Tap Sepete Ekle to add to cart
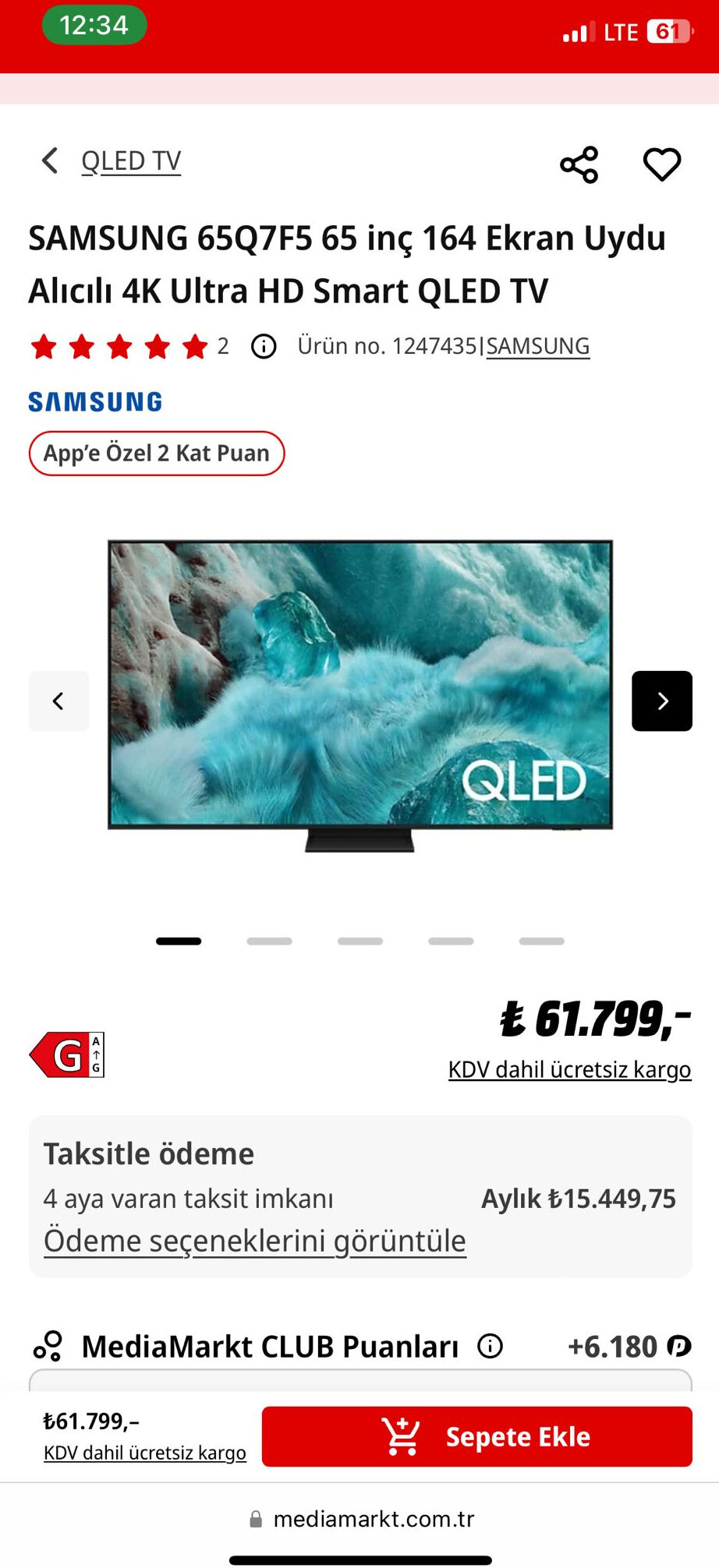This screenshot has height=1568, width=719. (x=476, y=1436)
